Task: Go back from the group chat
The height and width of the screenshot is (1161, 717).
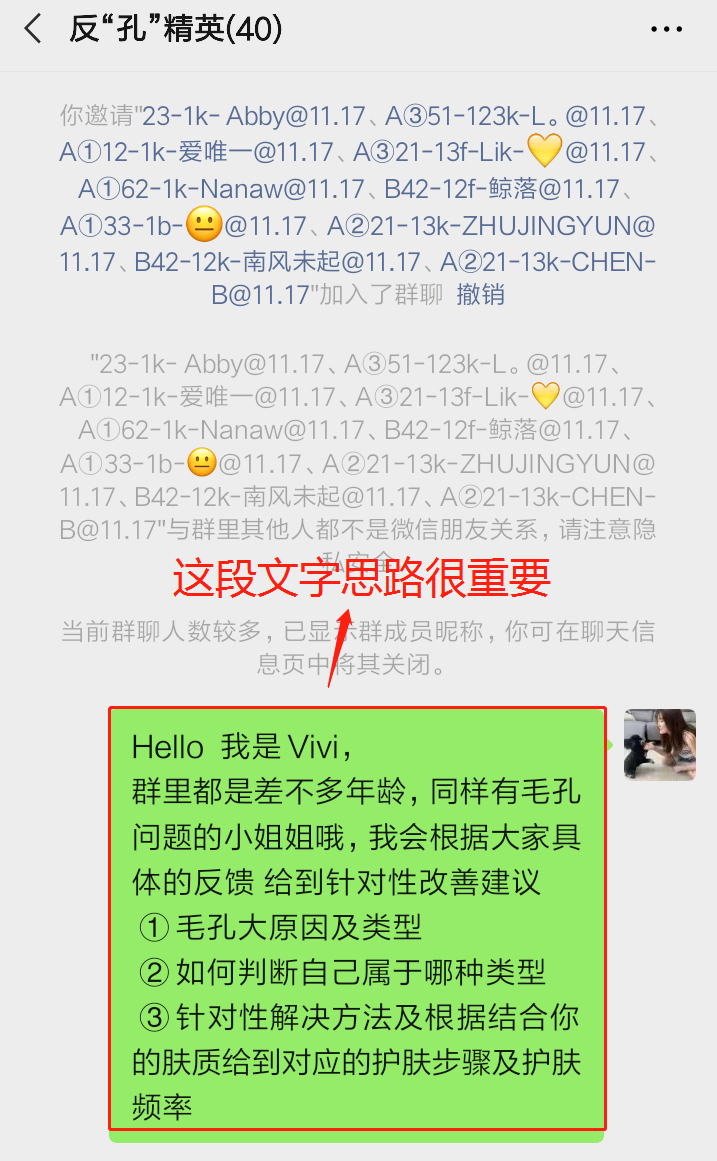Action: point(33,30)
